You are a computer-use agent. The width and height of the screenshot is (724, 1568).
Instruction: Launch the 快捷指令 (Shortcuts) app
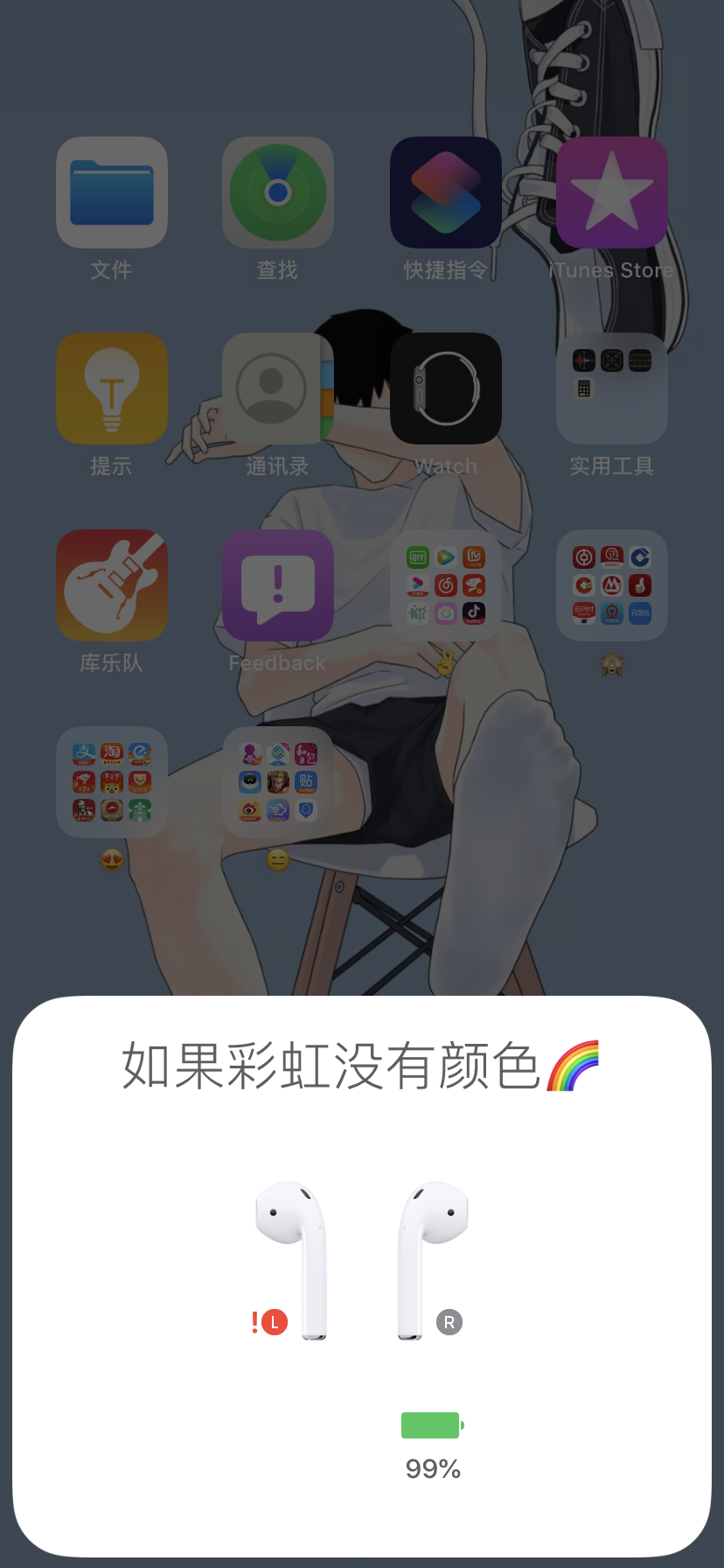coord(446,192)
